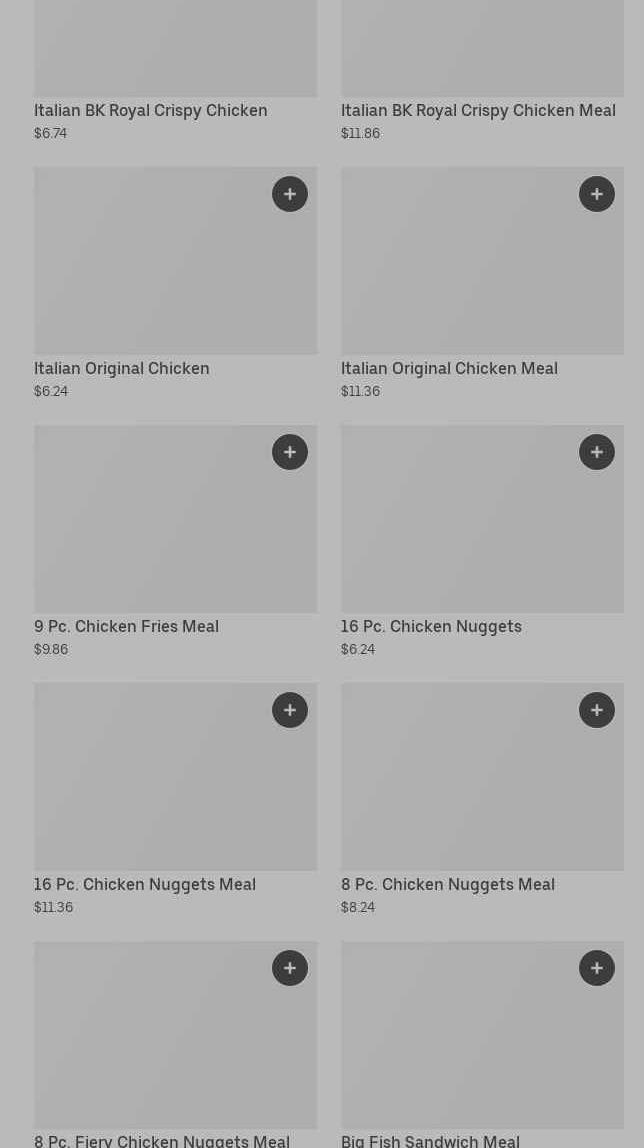
Task: Add 16 Pc. Chicken Nuggets to order
Action: 597,452
